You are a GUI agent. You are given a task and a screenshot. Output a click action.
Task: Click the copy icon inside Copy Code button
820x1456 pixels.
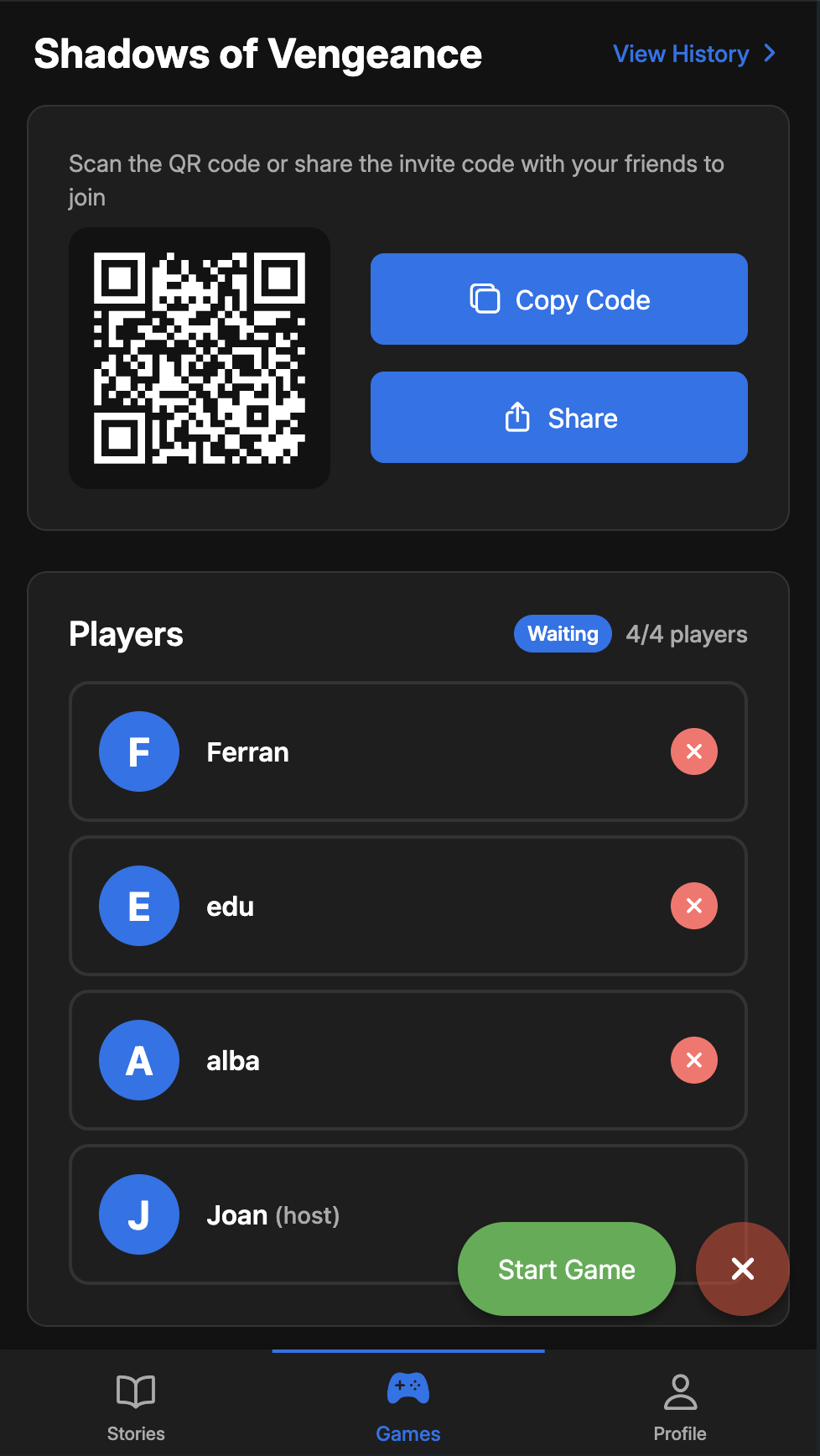[x=485, y=299]
